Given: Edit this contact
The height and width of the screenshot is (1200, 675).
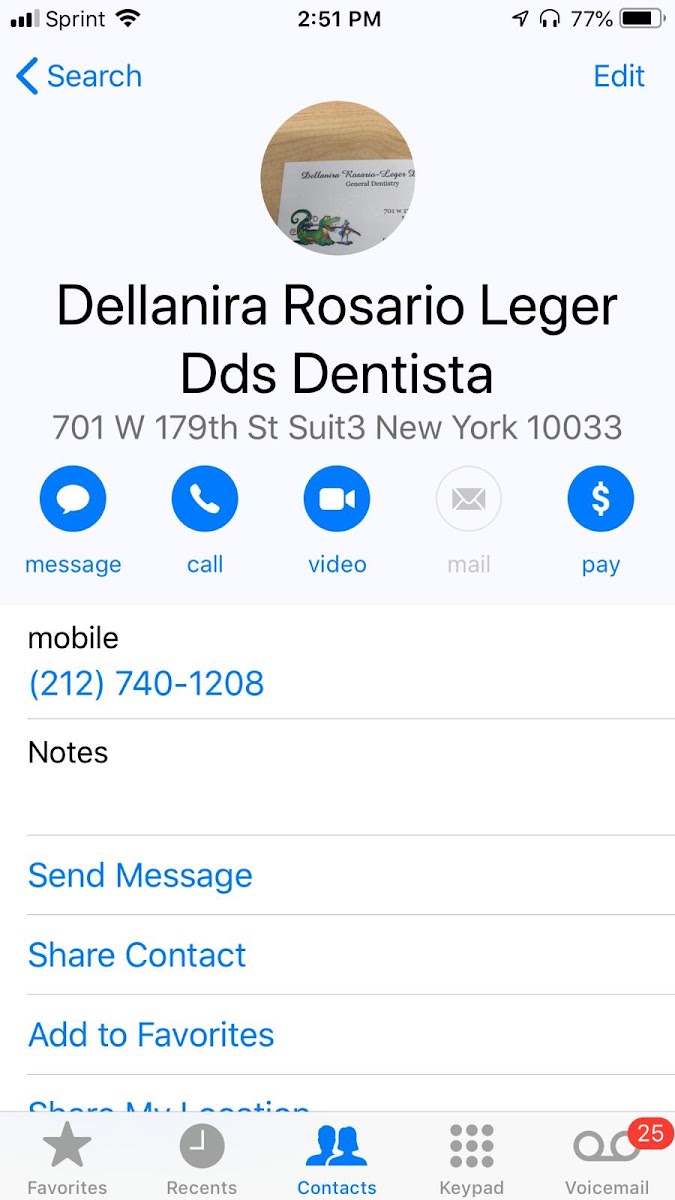Looking at the screenshot, I should [x=619, y=76].
